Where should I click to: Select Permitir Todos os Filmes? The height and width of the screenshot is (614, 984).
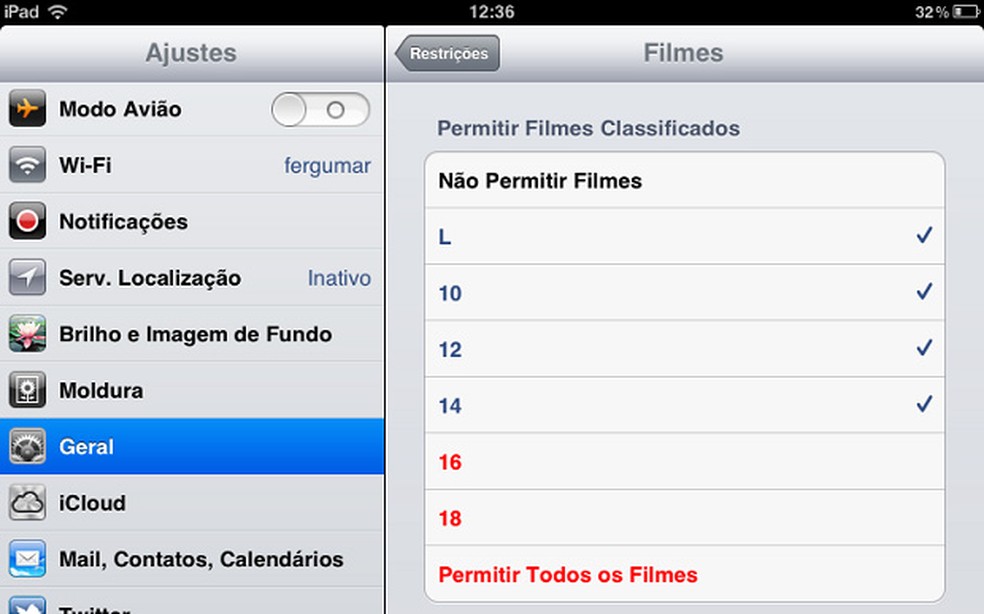684,574
